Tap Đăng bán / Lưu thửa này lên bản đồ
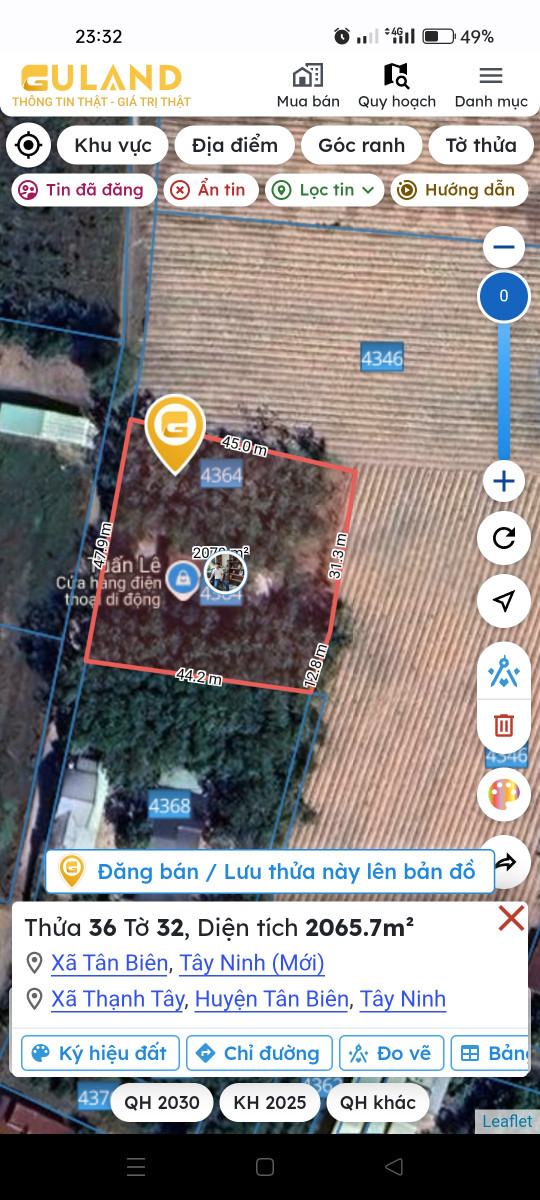 [x=270, y=871]
